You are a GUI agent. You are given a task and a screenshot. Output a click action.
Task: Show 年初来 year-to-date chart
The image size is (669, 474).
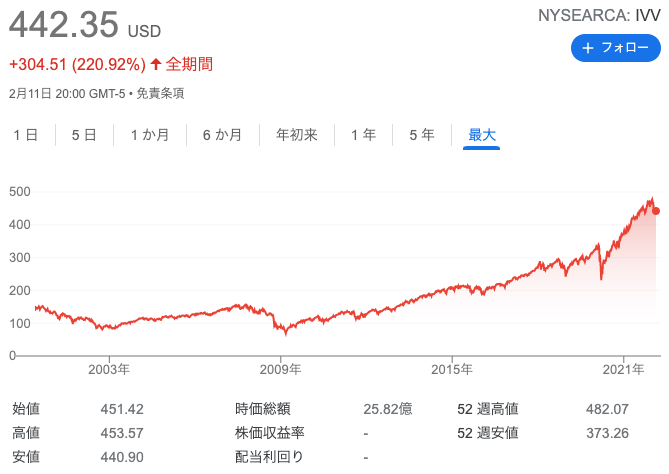tap(296, 135)
